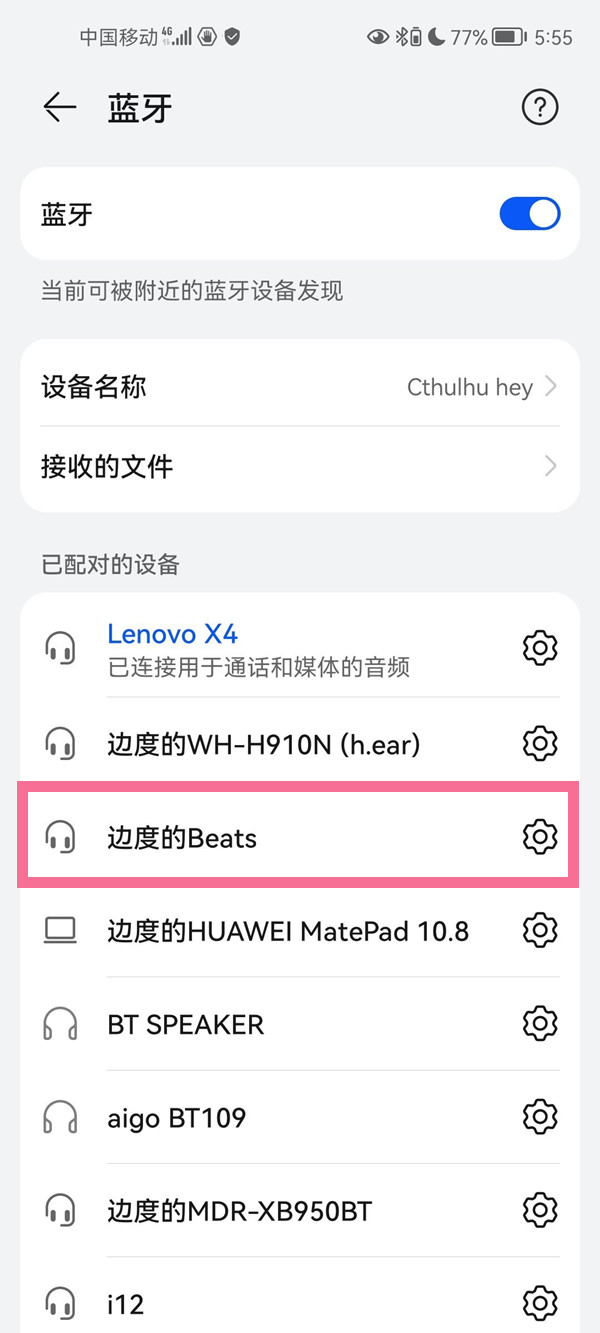
Task: Open settings gear for 边度的Beats
Action: point(540,837)
